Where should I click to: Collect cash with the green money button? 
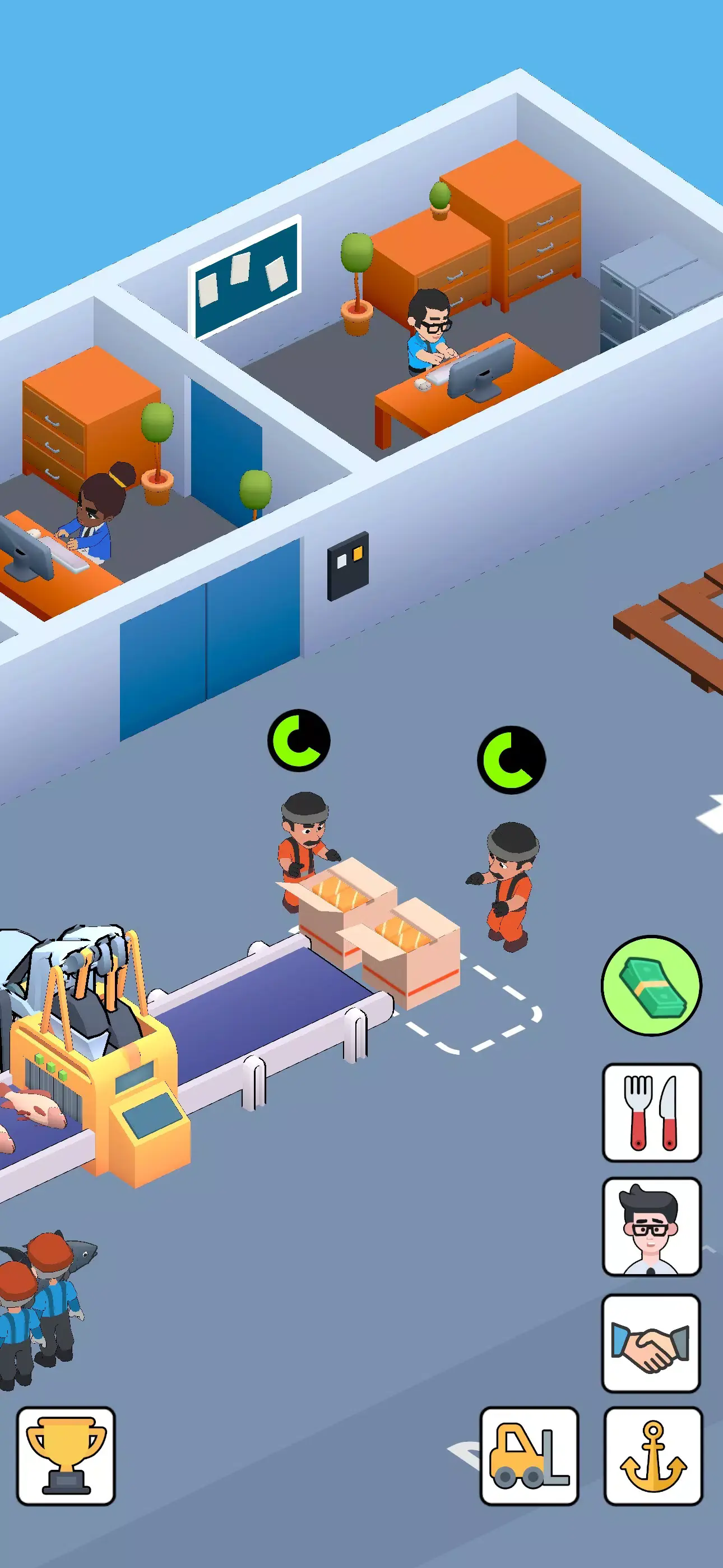(651, 985)
